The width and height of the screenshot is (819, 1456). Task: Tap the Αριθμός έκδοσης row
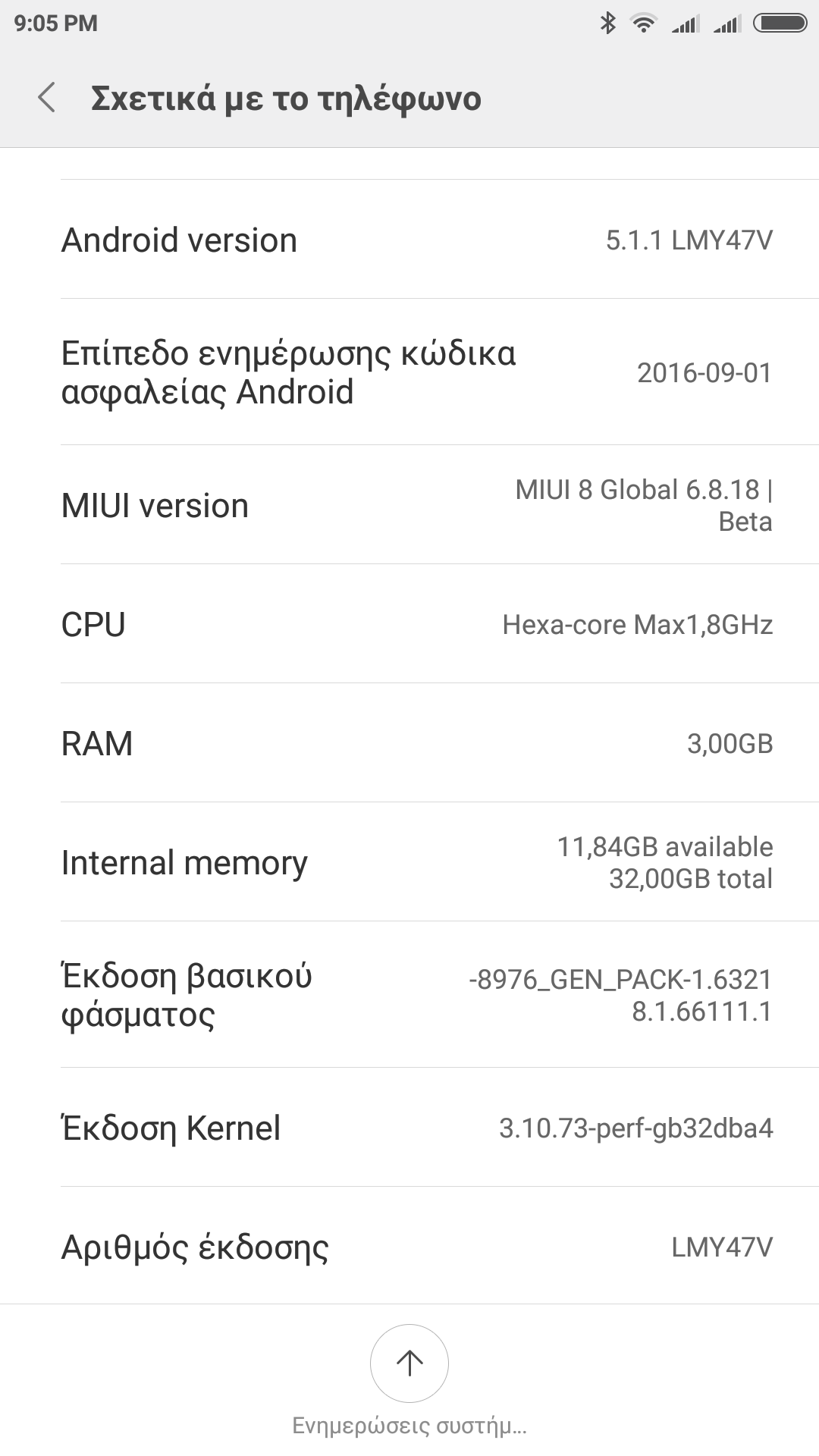tap(409, 1247)
